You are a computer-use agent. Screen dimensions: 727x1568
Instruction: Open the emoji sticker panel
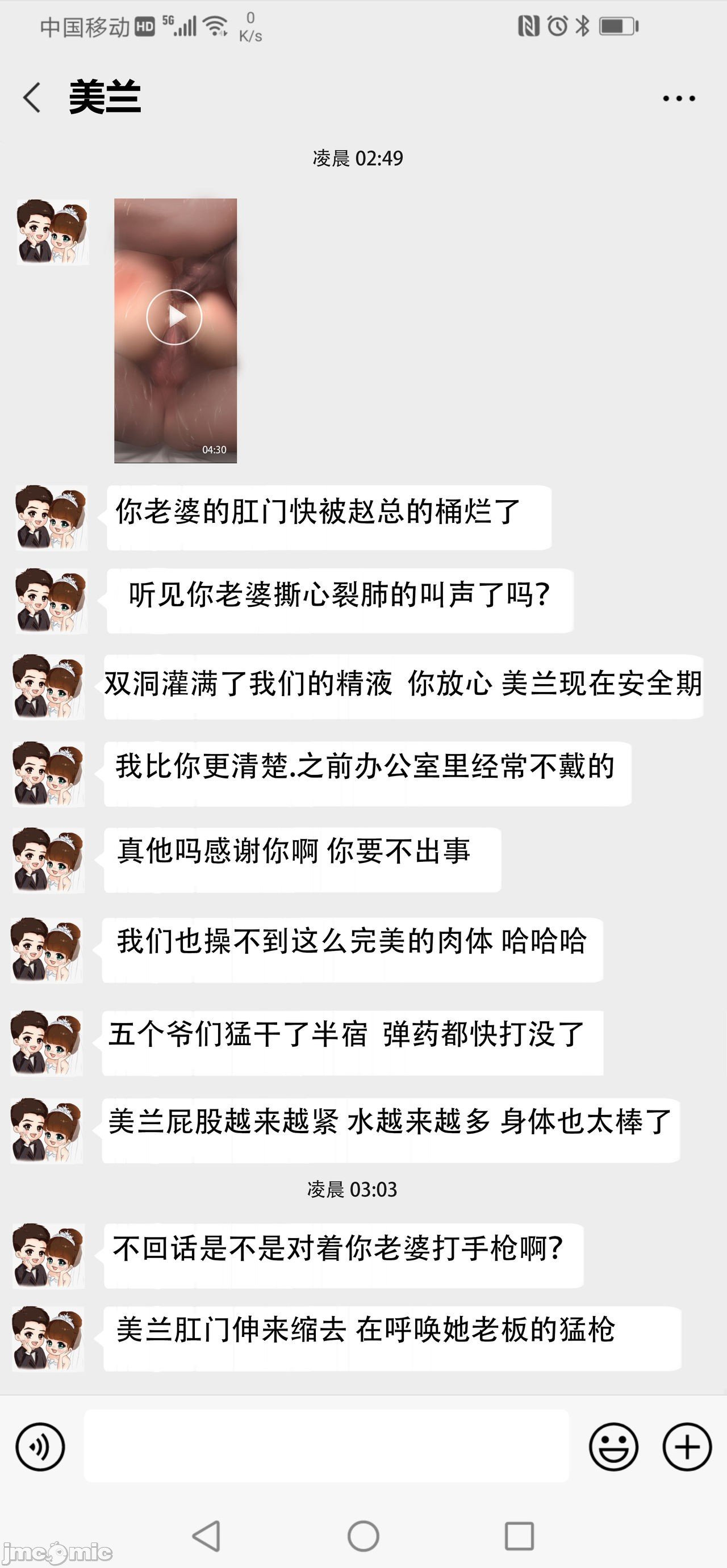(x=614, y=1447)
